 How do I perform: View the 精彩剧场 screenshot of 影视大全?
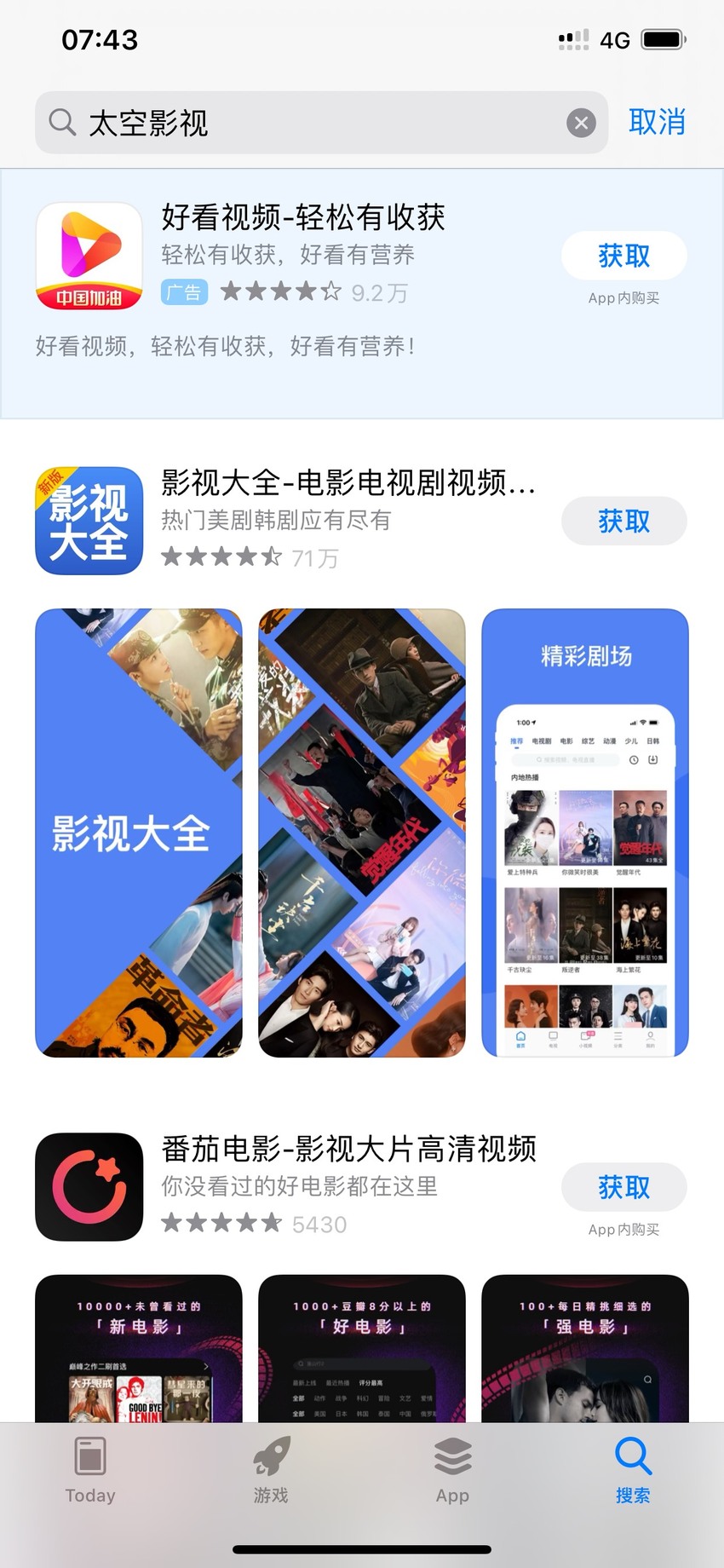pos(585,833)
